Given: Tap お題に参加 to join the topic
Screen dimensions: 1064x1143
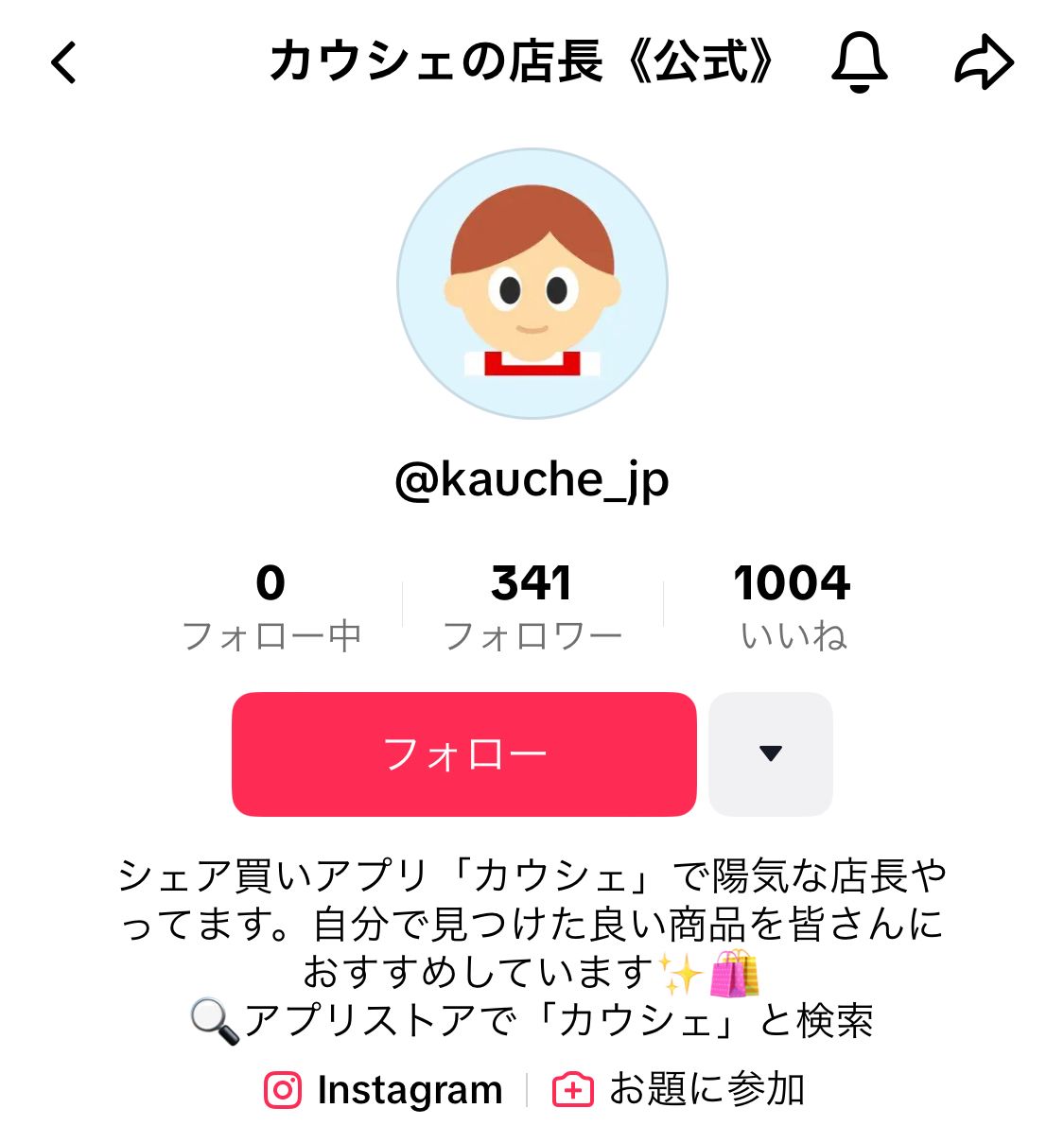Looking at the screenshot, I should 679,1090.
